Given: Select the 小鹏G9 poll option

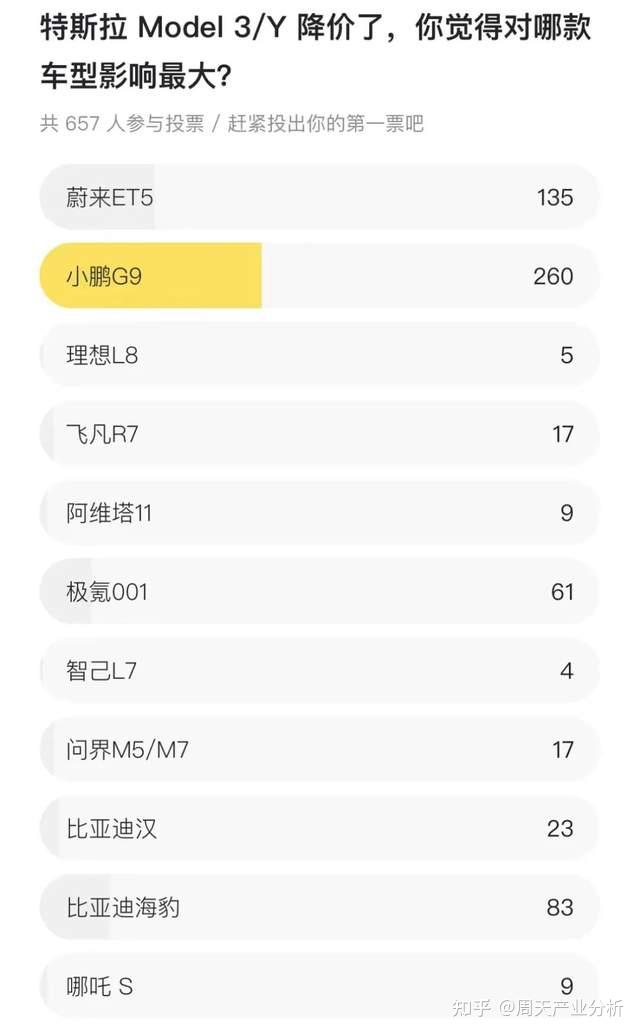Looking at the screenshot, I should (320, 276).
